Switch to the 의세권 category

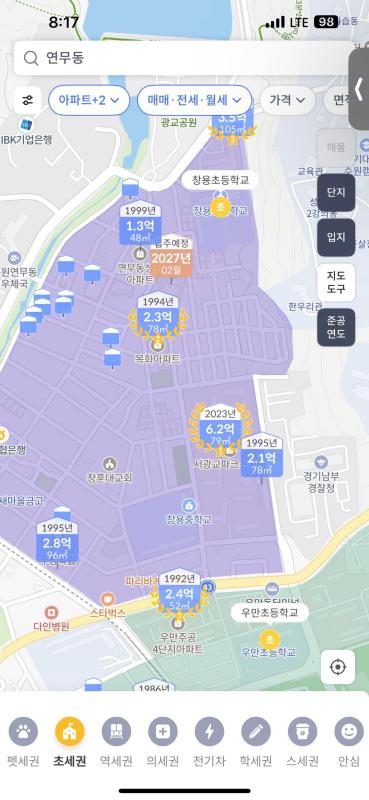(x=163, y=743)
